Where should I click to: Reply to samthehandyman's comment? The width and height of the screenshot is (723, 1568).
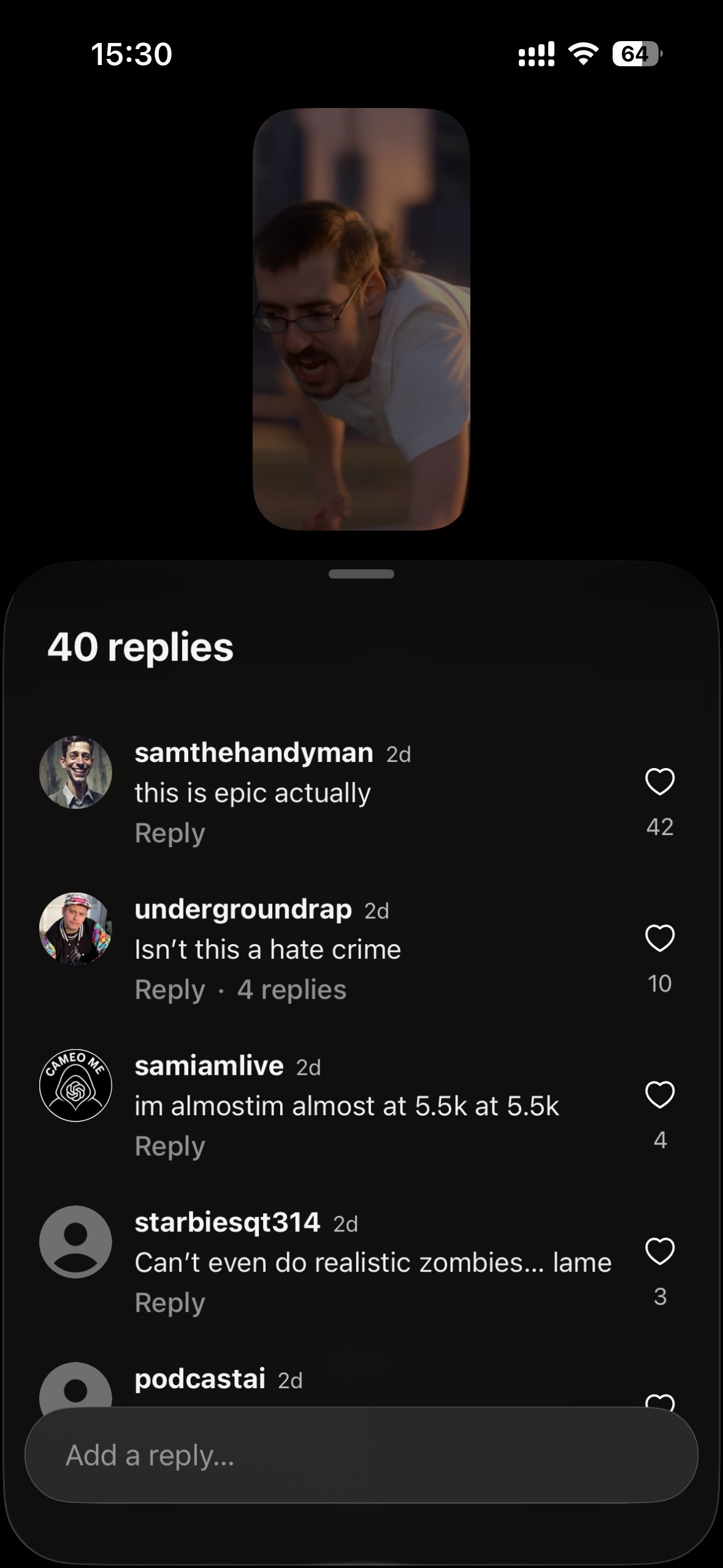coord(170,833)
